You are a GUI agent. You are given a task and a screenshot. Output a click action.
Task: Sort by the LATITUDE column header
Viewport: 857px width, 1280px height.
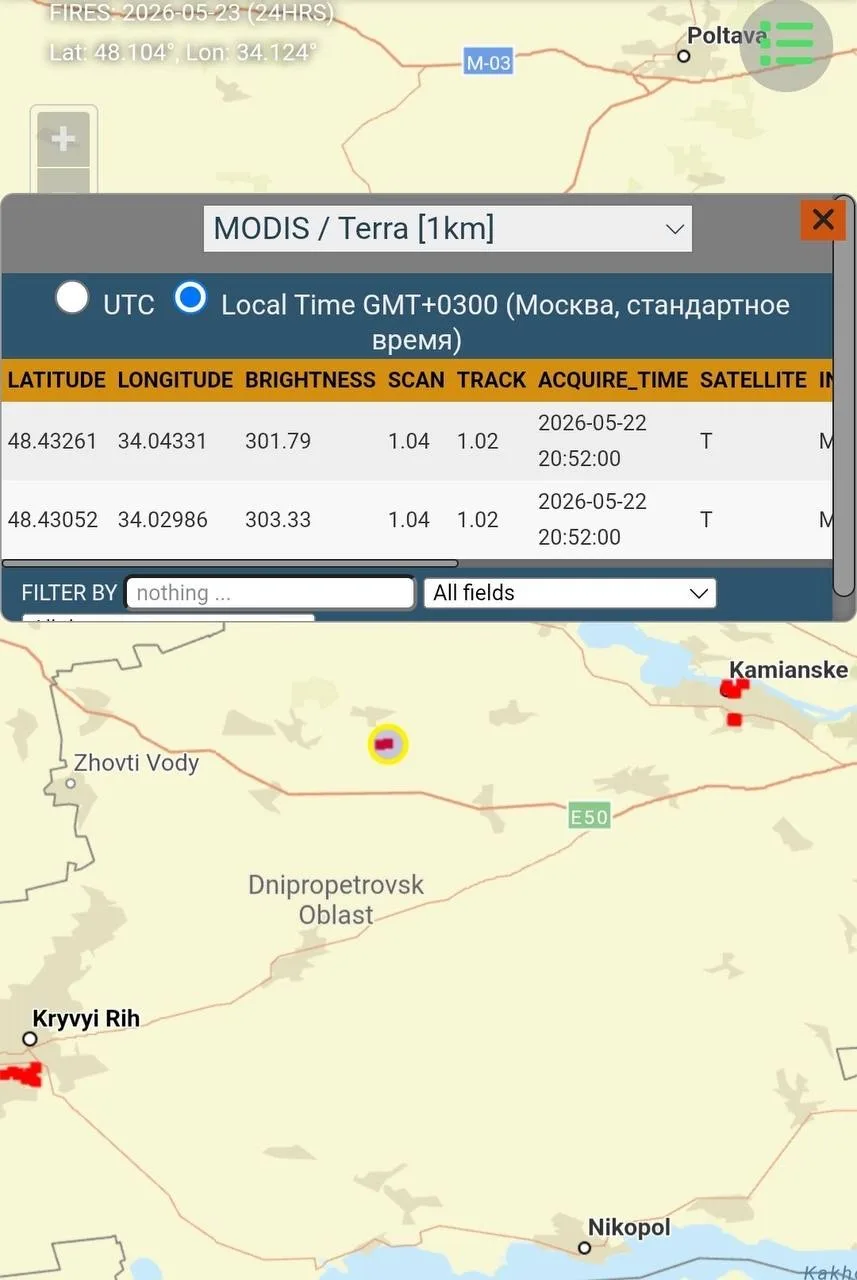56,380
